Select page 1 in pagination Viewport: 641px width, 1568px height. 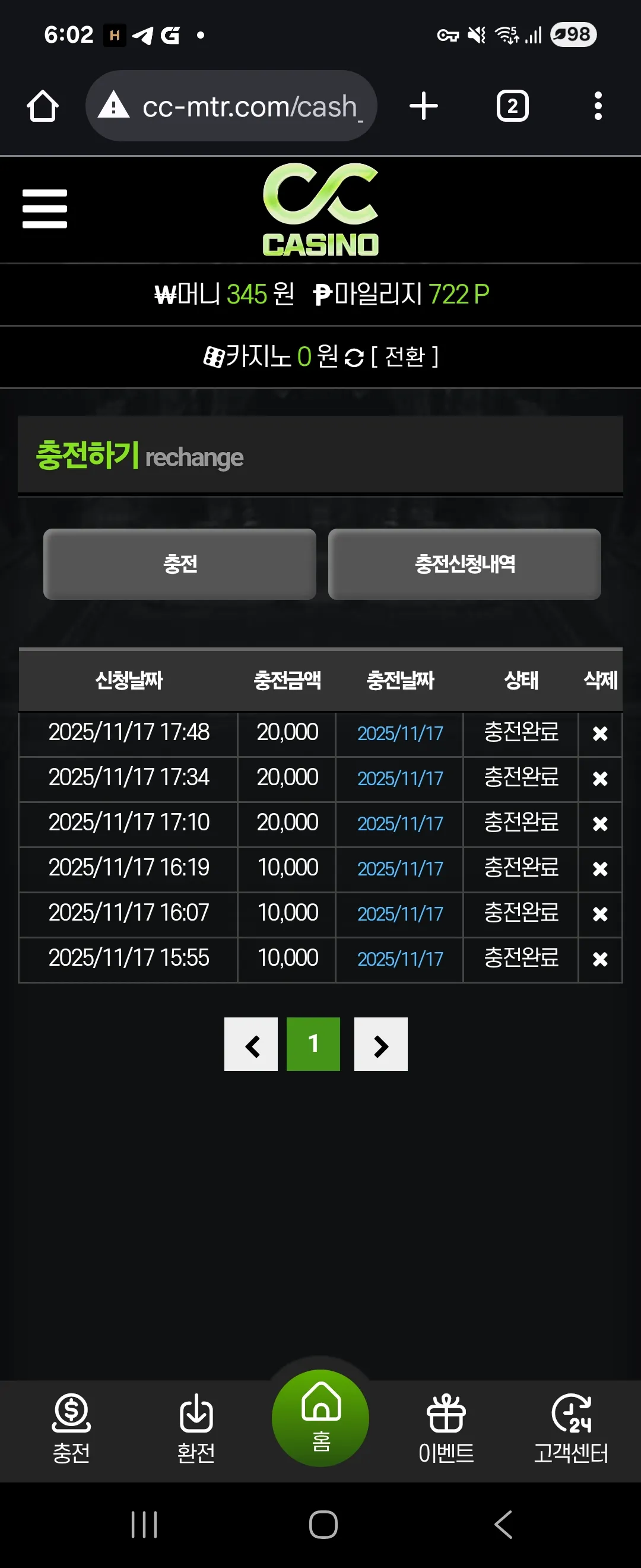click(313, 1044)
